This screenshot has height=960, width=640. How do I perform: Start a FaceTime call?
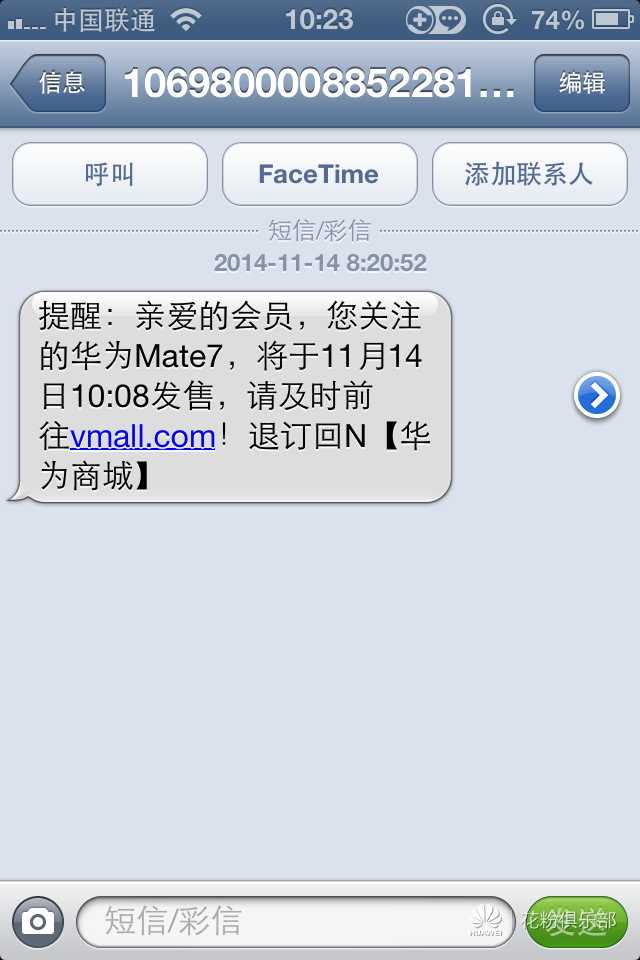click(x=319, y=174)
